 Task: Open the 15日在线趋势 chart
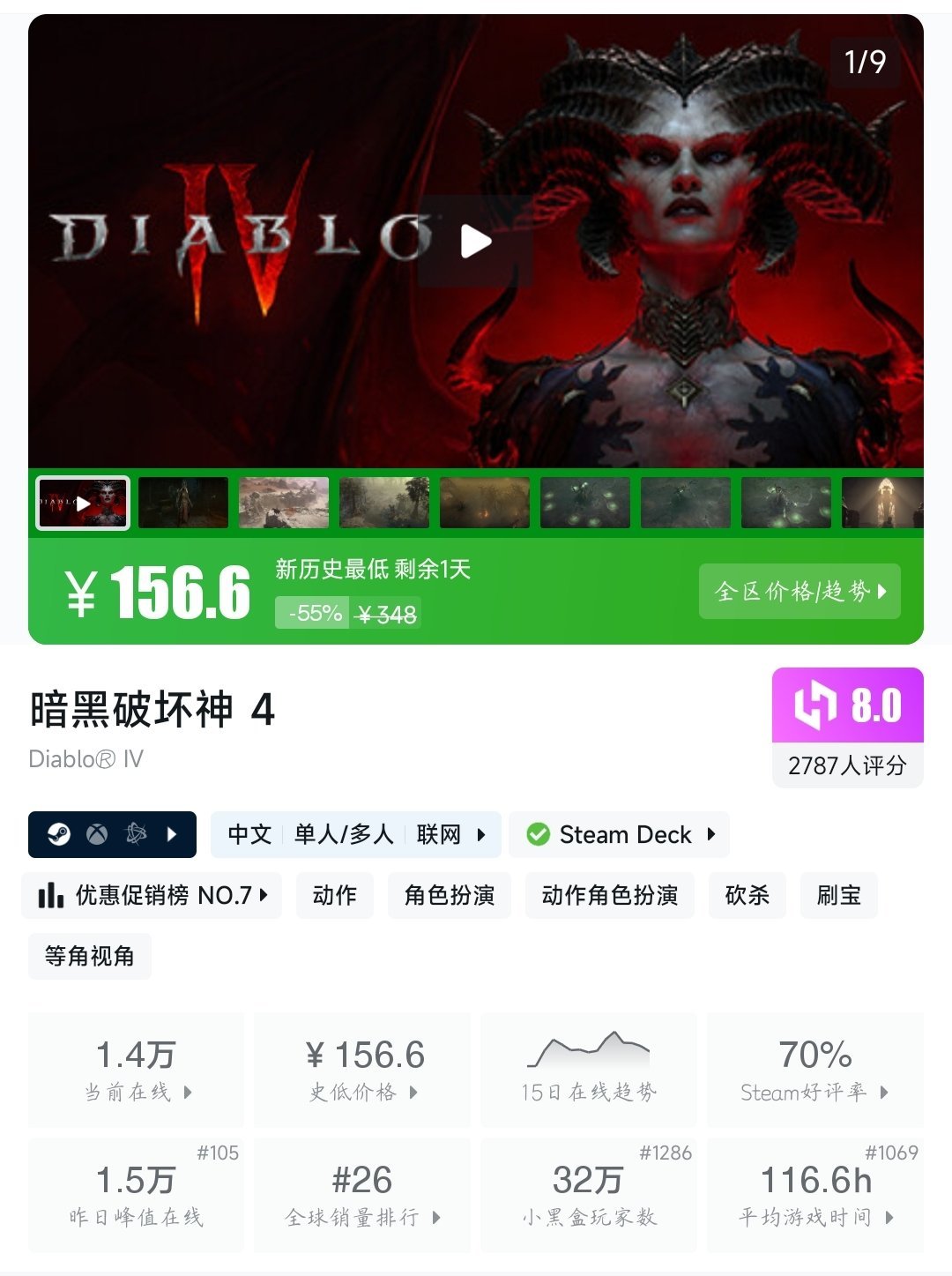588,1070
